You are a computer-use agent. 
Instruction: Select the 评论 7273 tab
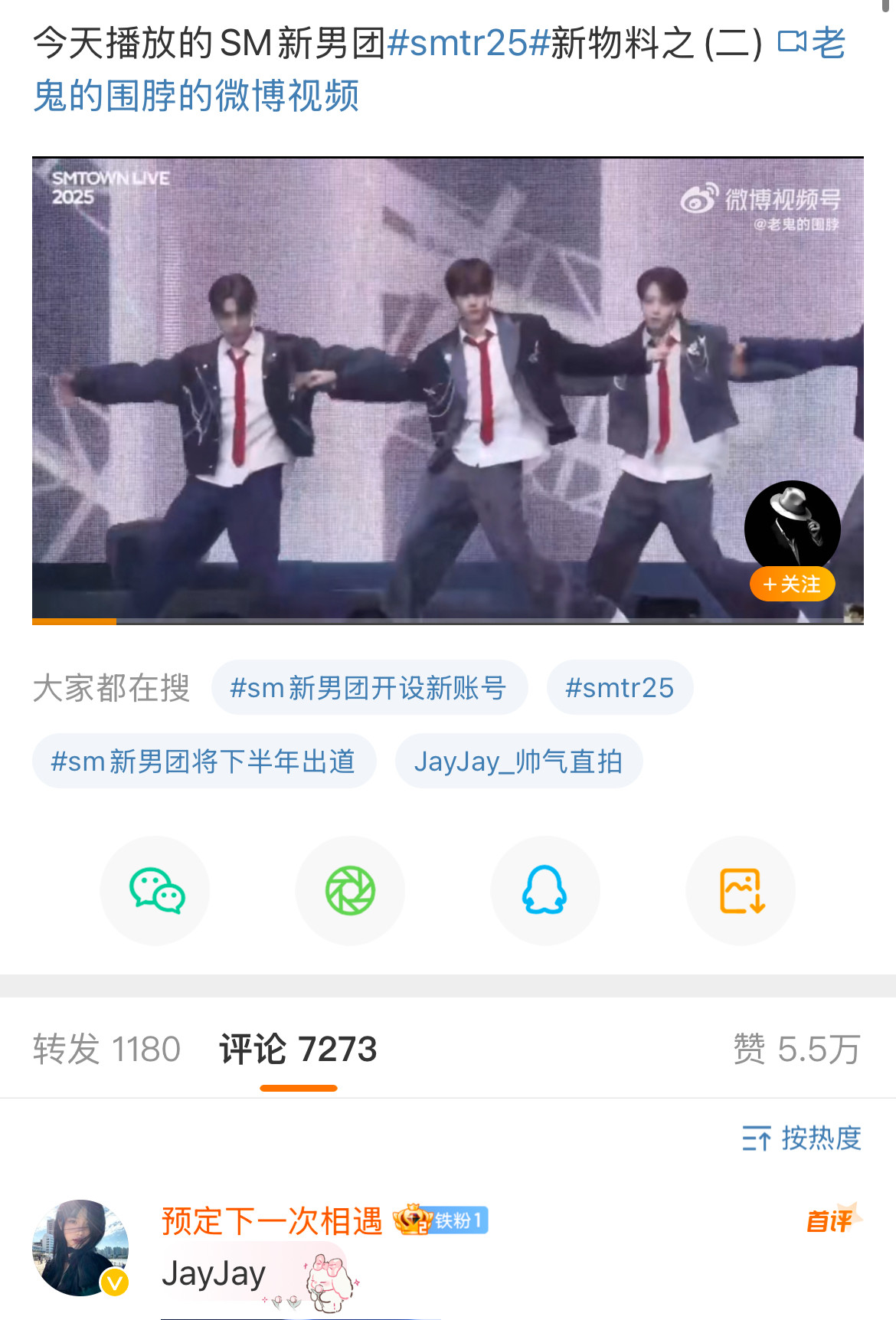click(x=298, y=1049)
